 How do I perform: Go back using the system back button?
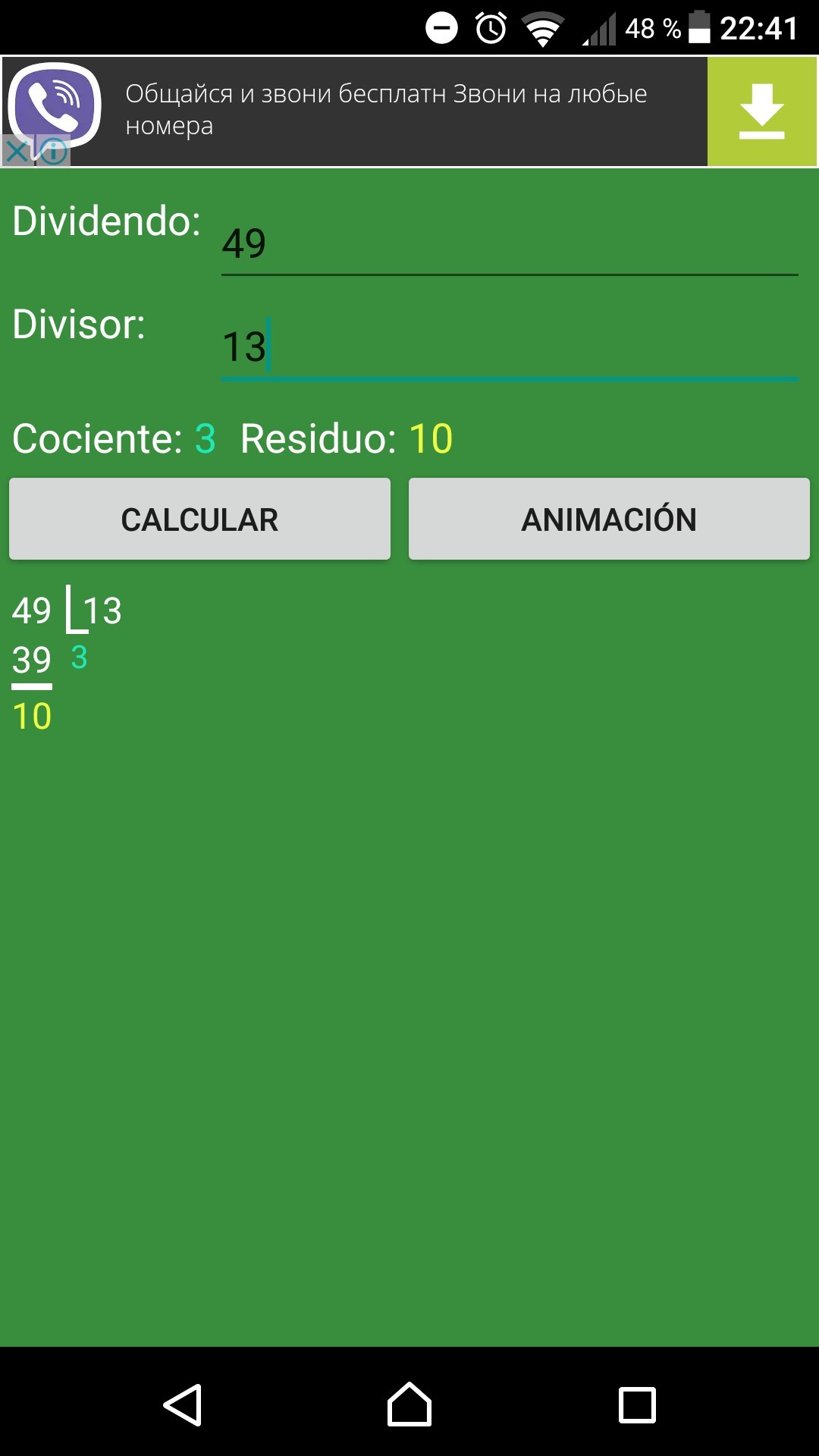(183, 1405)
